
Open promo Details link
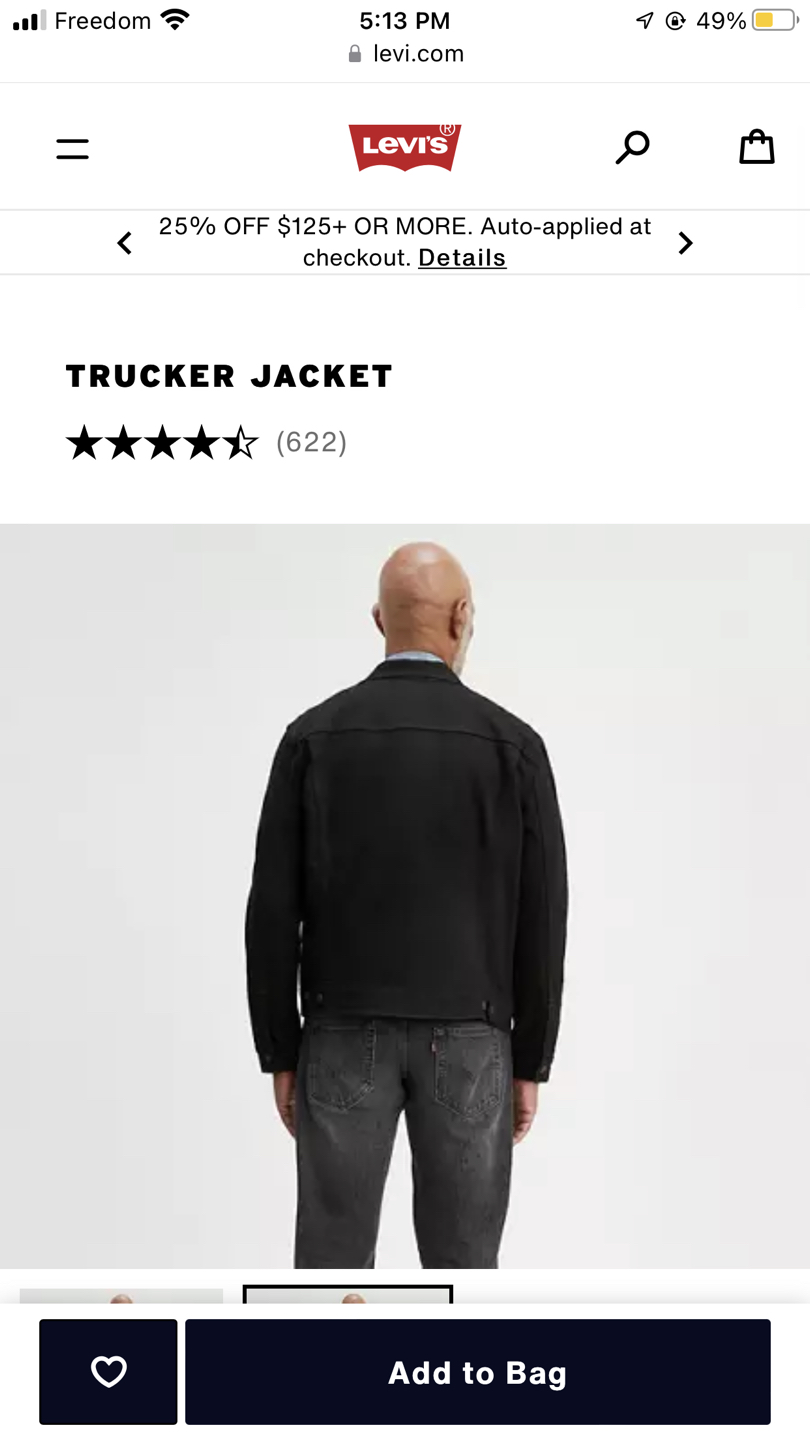coord(462,258)
